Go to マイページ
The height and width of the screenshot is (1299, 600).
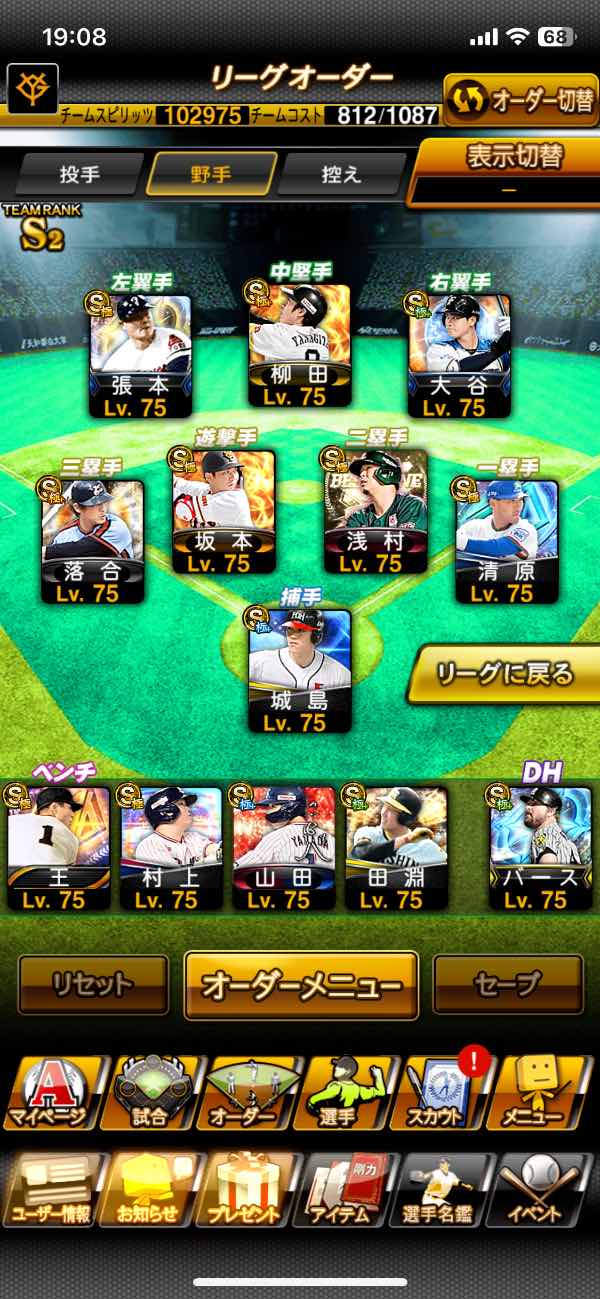(x=51, y=1094)
